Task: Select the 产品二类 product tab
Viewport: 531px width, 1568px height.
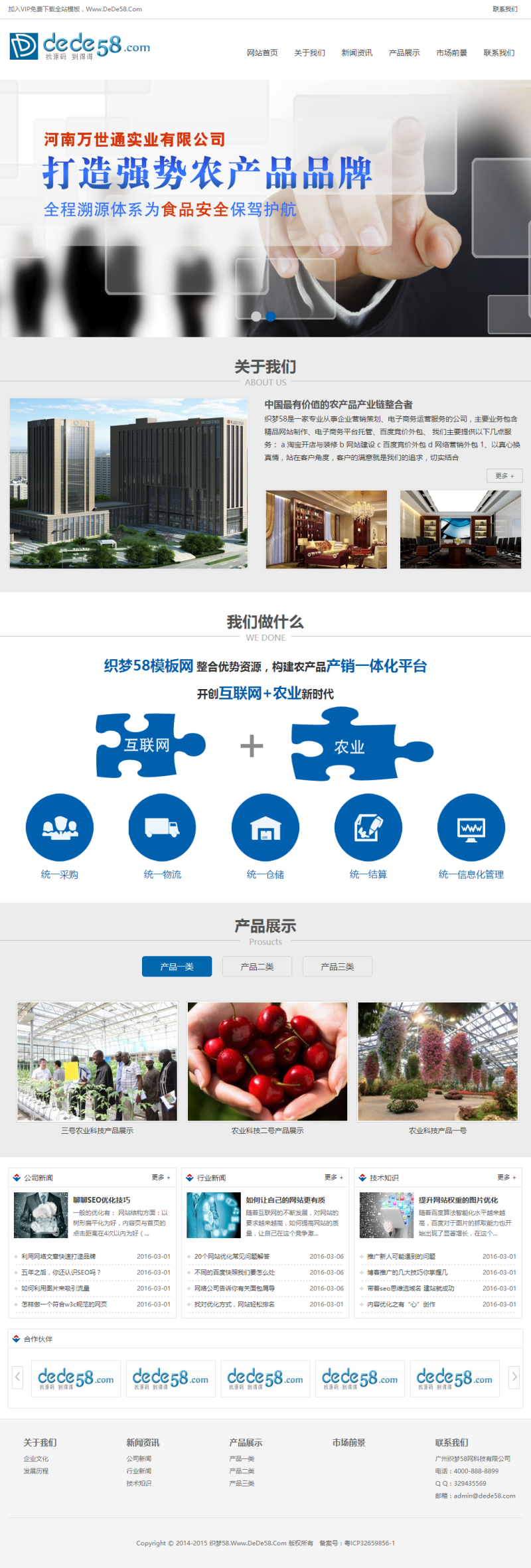Action: (x=257, y=967)
